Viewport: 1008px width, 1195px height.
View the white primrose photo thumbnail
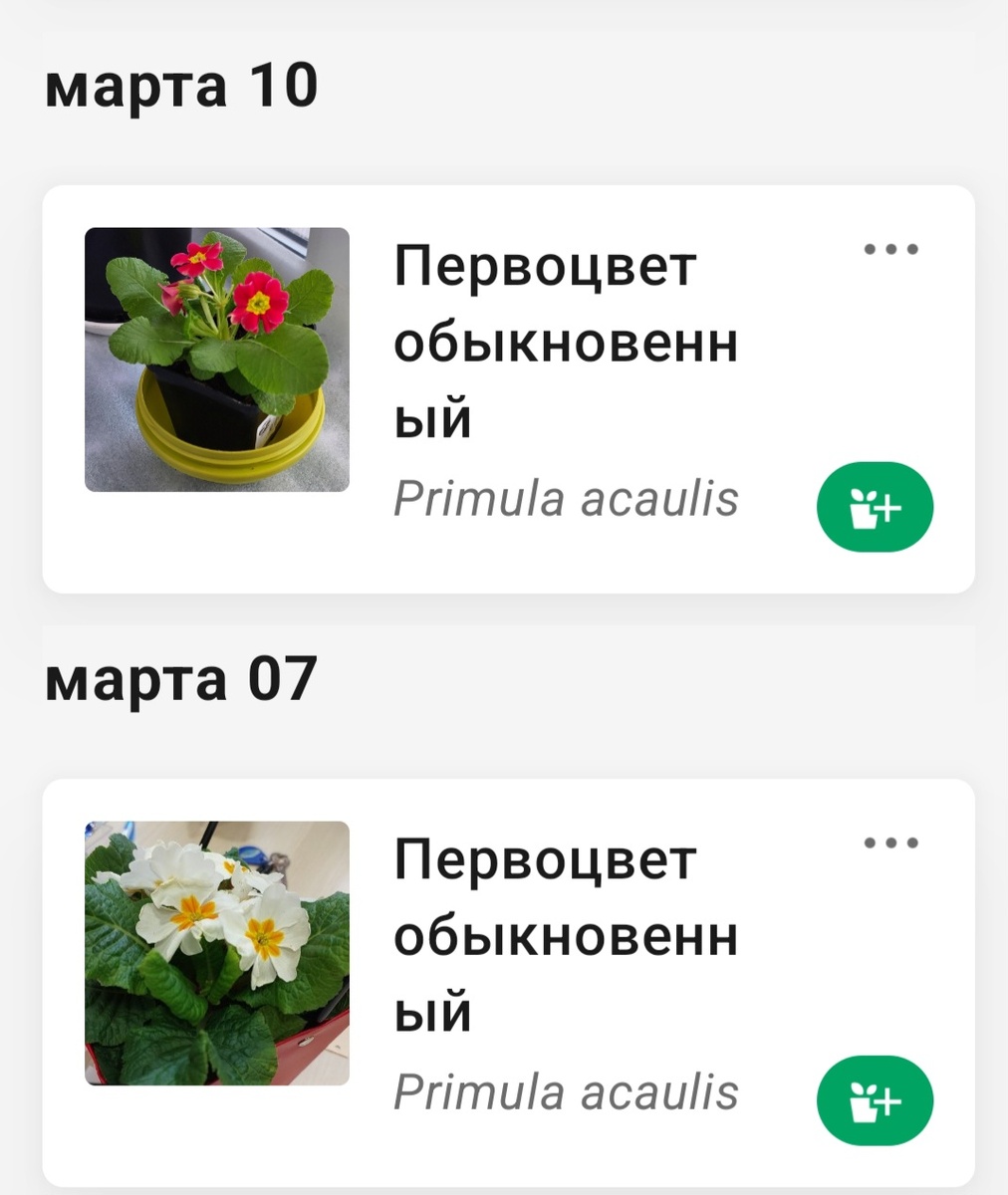pos(215,953)
